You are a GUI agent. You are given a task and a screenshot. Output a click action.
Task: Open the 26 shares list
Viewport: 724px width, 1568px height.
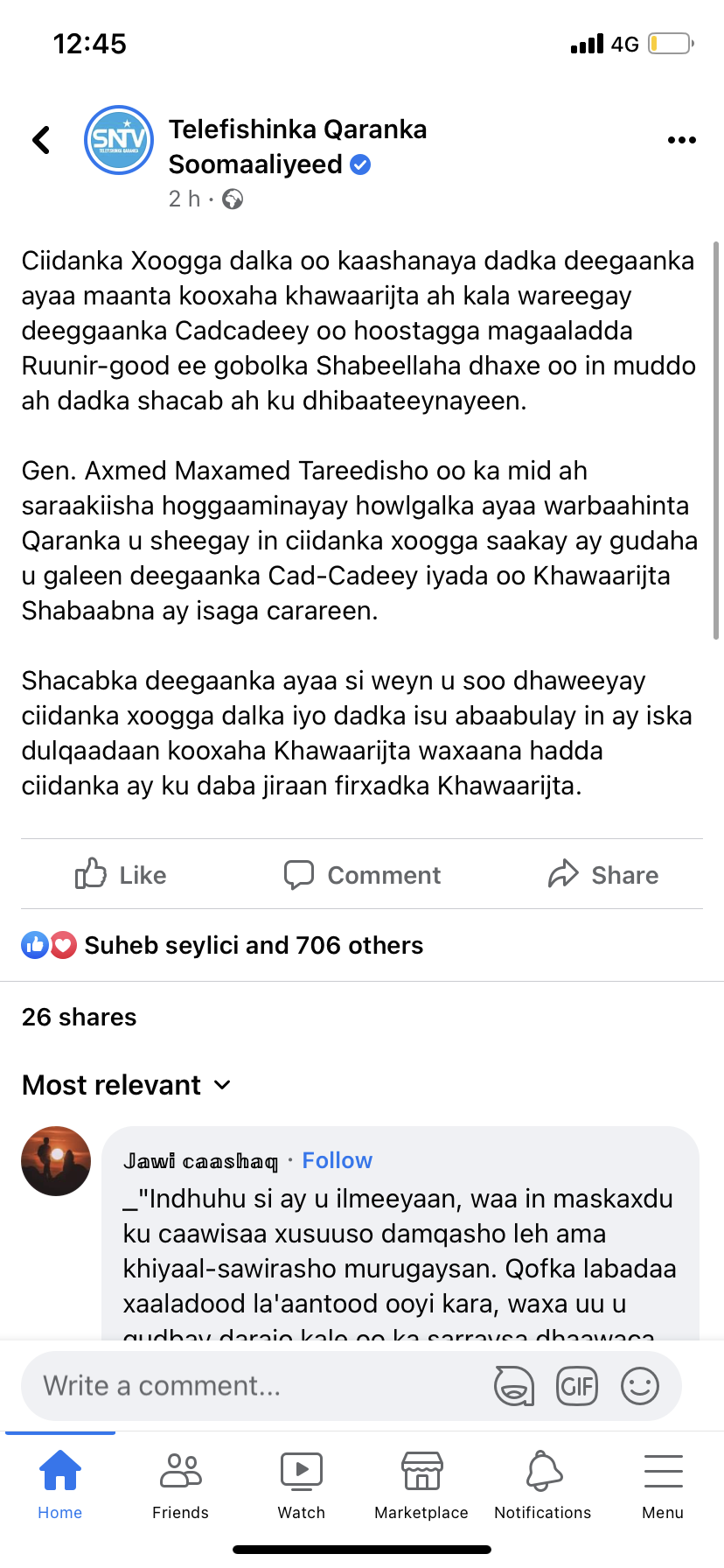80,1017
